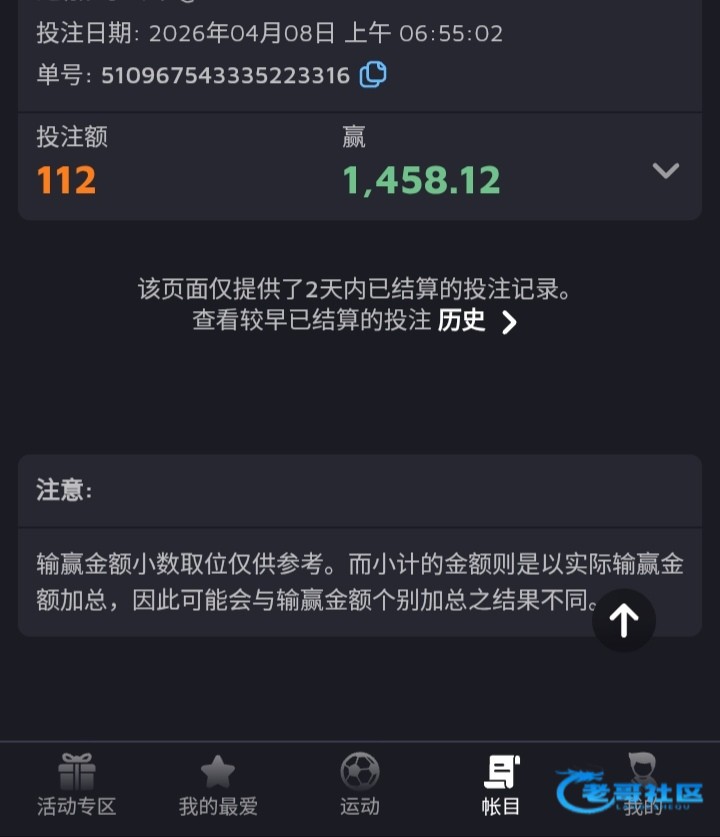This screenshot has width=720, height=837.
Task: Go to the 运动 tab
Action: pos(360,785)
